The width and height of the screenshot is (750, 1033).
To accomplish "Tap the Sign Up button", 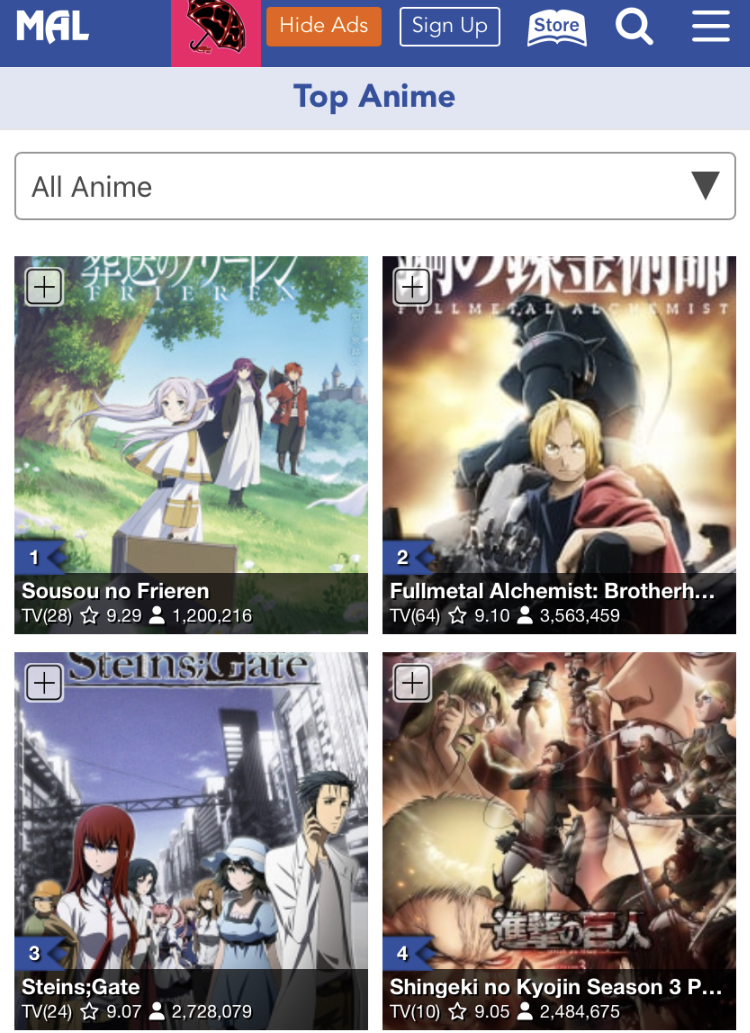I will (449, 26).
